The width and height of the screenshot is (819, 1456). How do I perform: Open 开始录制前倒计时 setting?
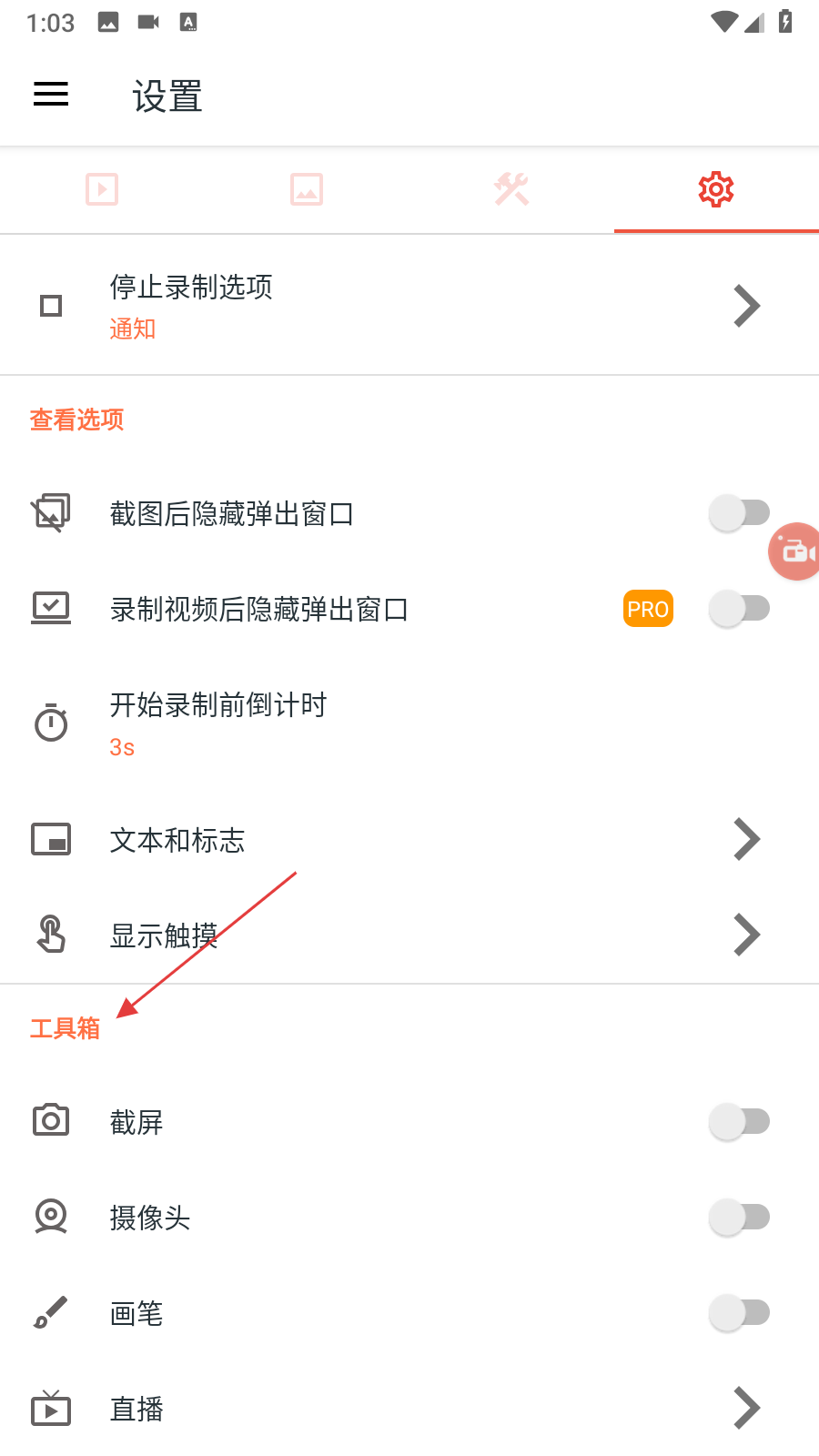click(409, 723)
